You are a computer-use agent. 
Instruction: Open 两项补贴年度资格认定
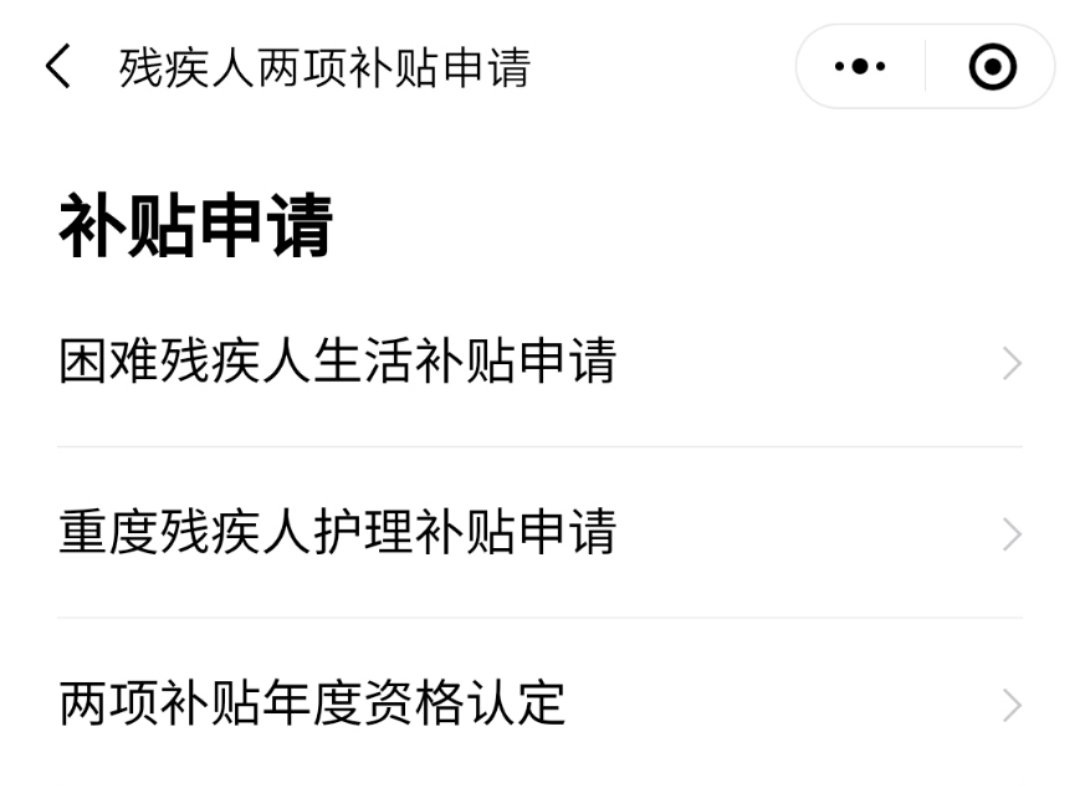[540, 704]
